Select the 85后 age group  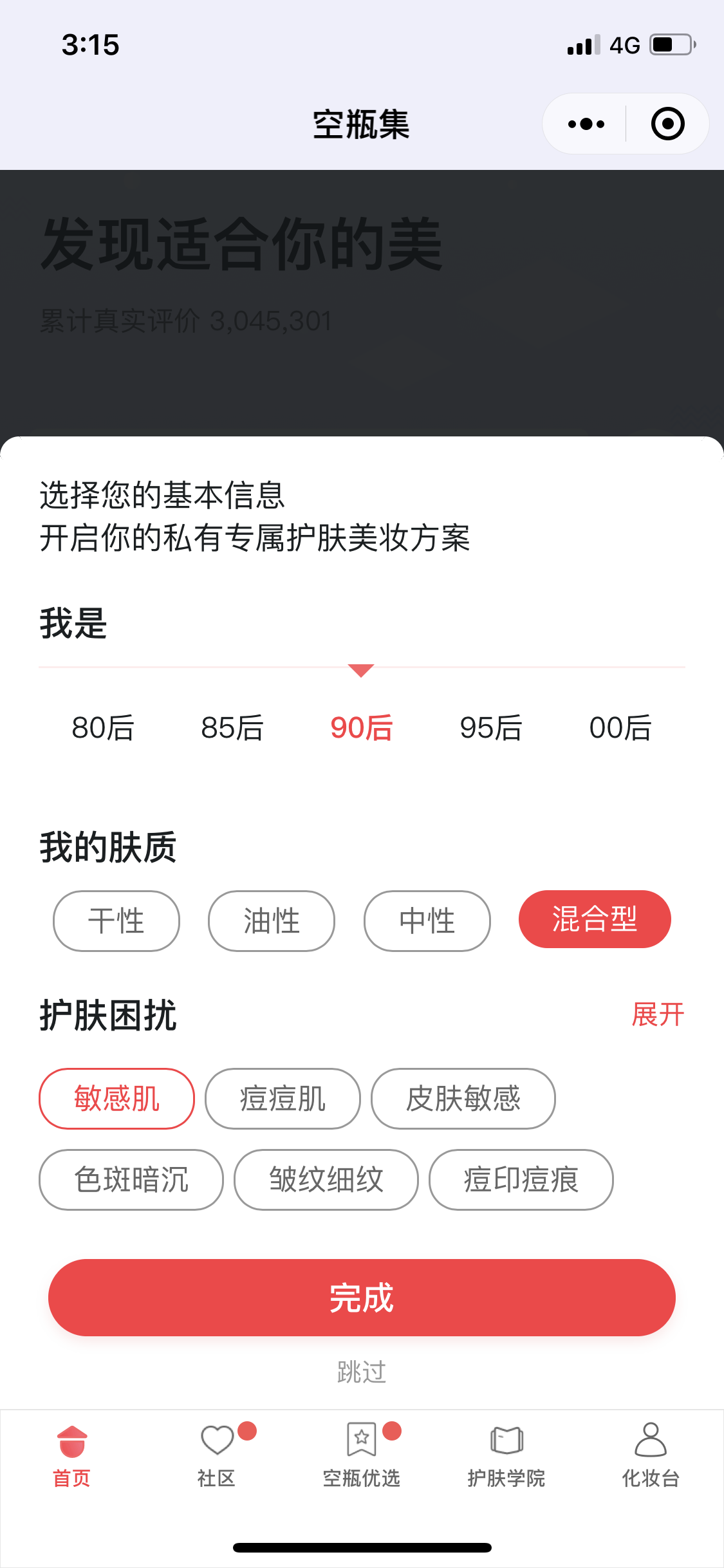click(x=232, y=728)
